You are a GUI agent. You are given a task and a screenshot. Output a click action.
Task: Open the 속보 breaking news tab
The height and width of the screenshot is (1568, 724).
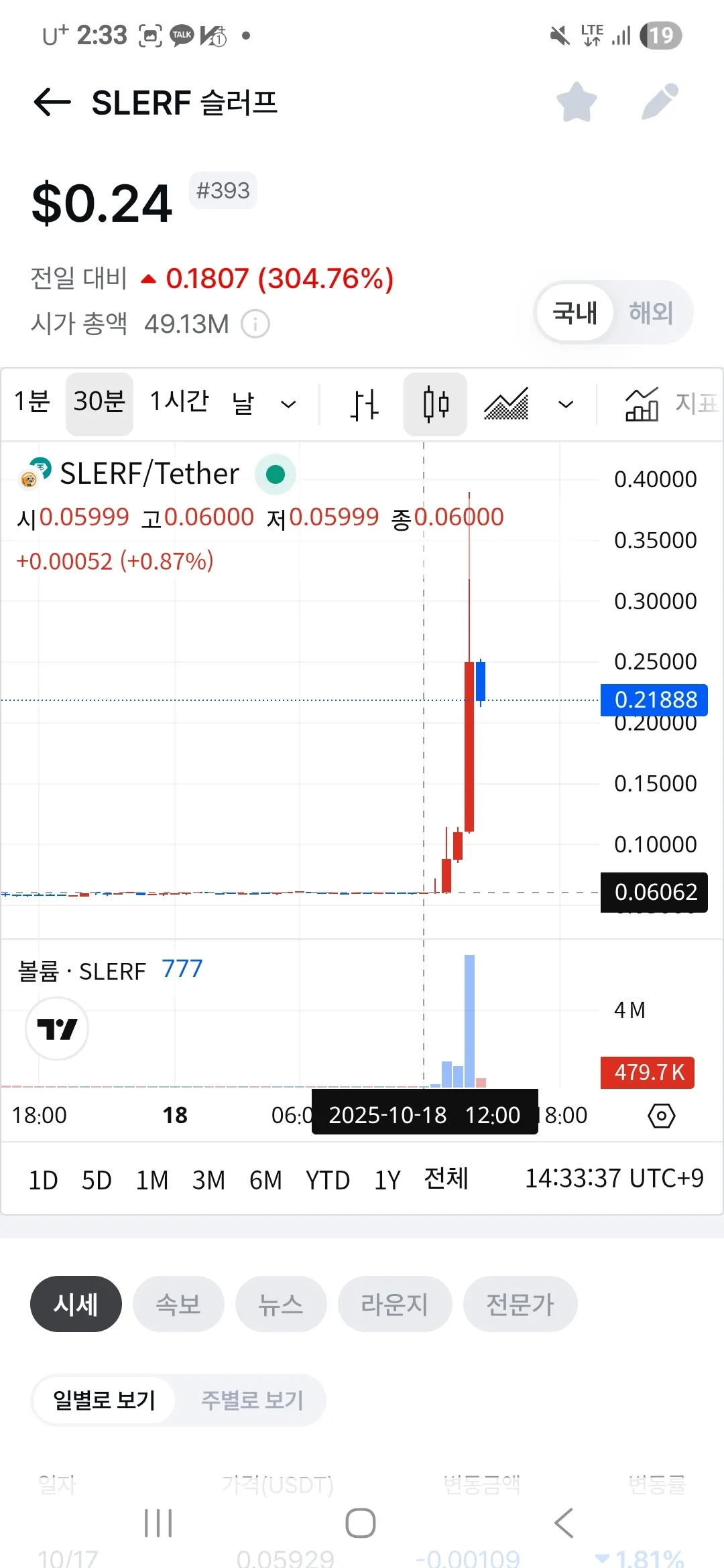tap(178, 1304)
